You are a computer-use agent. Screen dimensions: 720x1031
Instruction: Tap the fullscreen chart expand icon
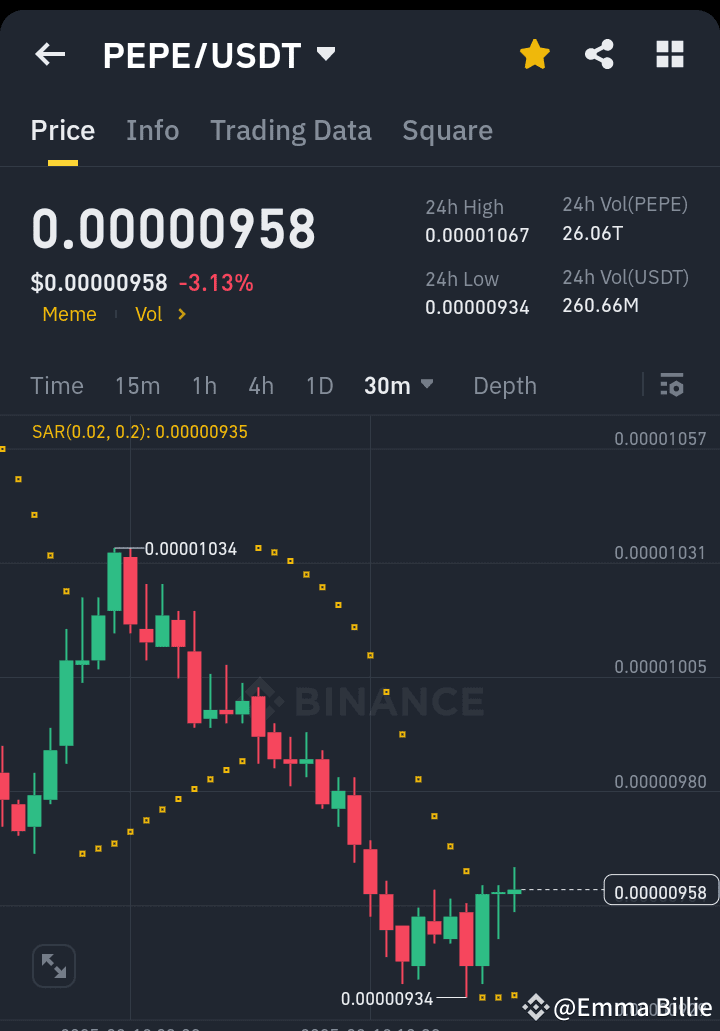coord(53,965)
